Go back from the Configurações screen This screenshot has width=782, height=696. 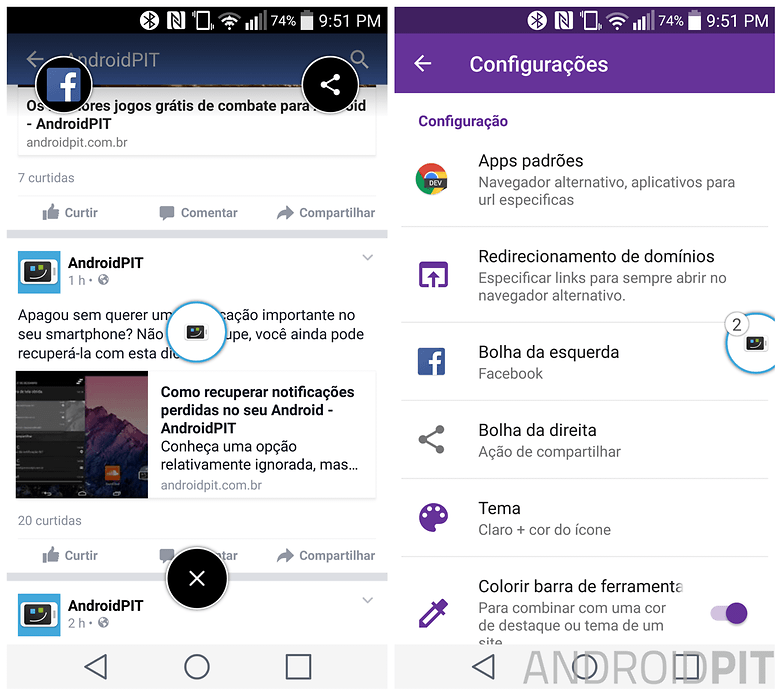pos(423,64)
